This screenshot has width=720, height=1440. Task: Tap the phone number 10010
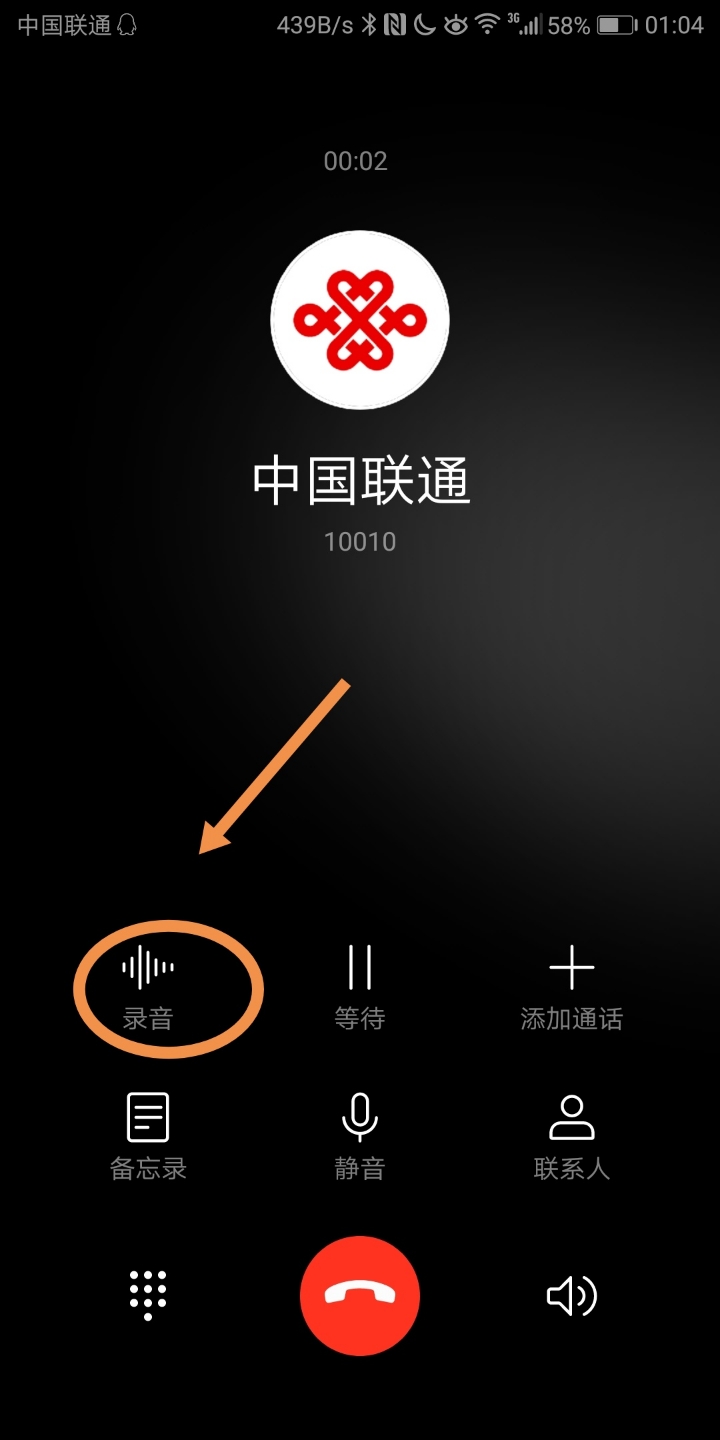coord(360,542)
